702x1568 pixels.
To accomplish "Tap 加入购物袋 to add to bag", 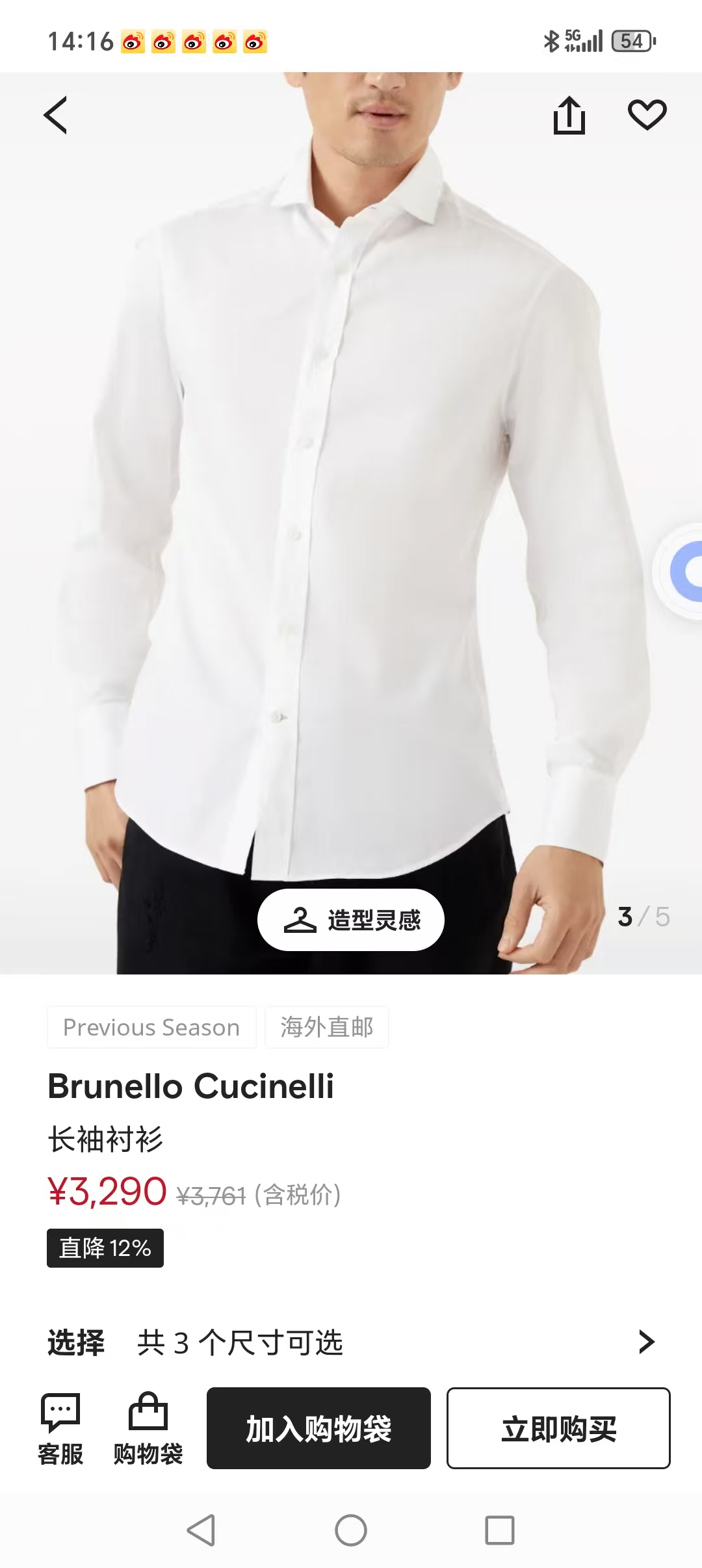I will coord(318,1428).
